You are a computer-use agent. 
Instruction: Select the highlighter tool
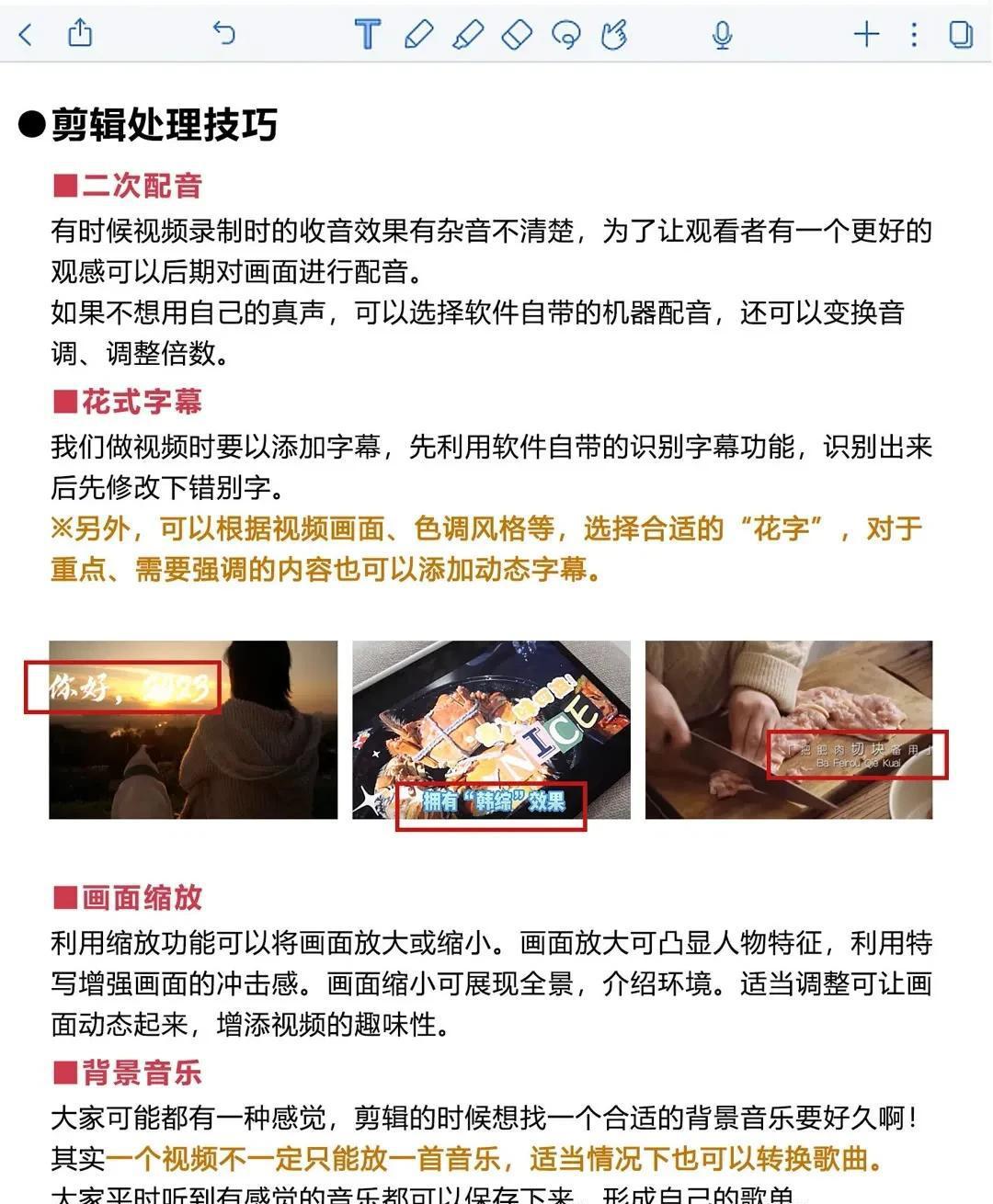click(468, 35)
